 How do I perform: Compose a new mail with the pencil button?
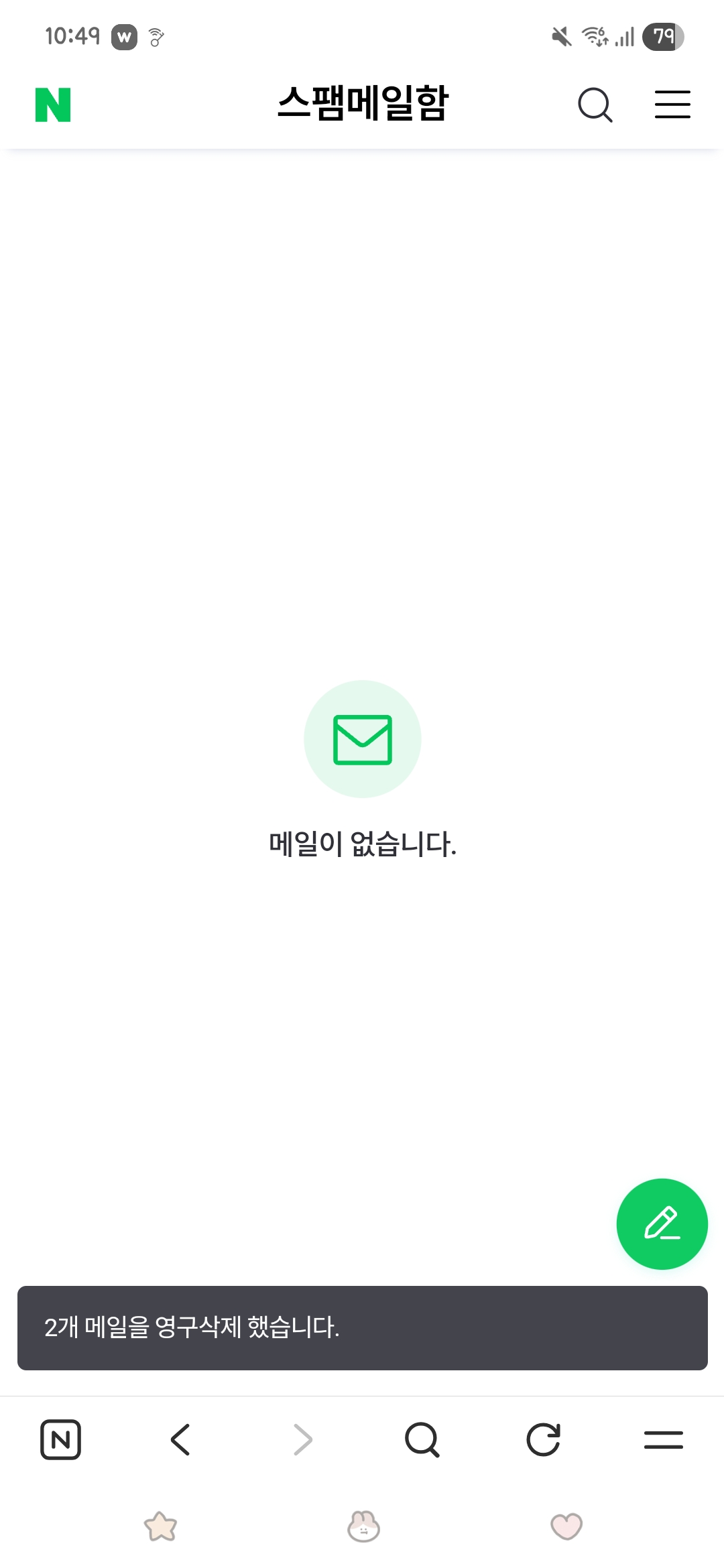point(662,1224)
